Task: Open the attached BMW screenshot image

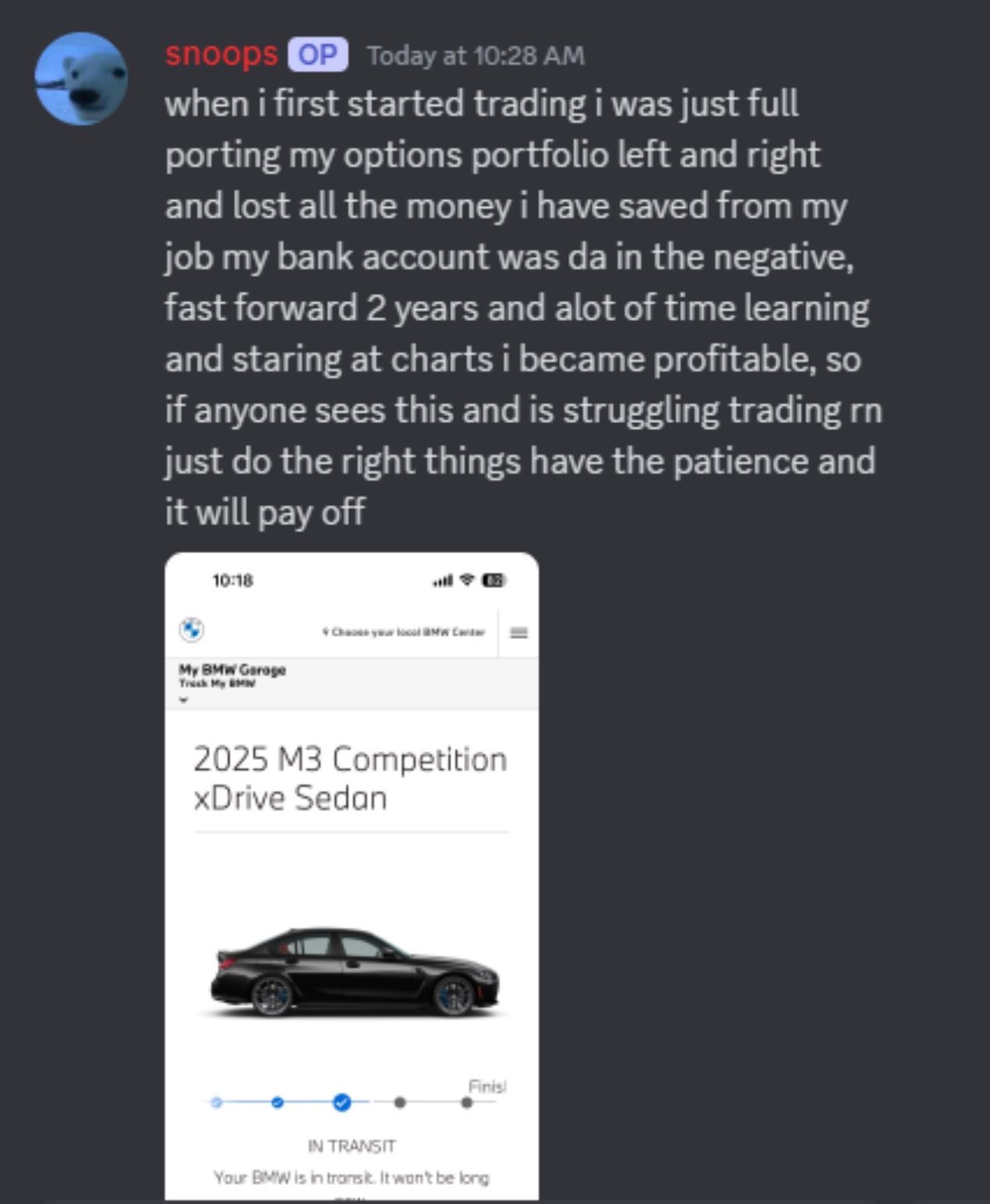Action: pyautogui.click(x=352, y=876)
